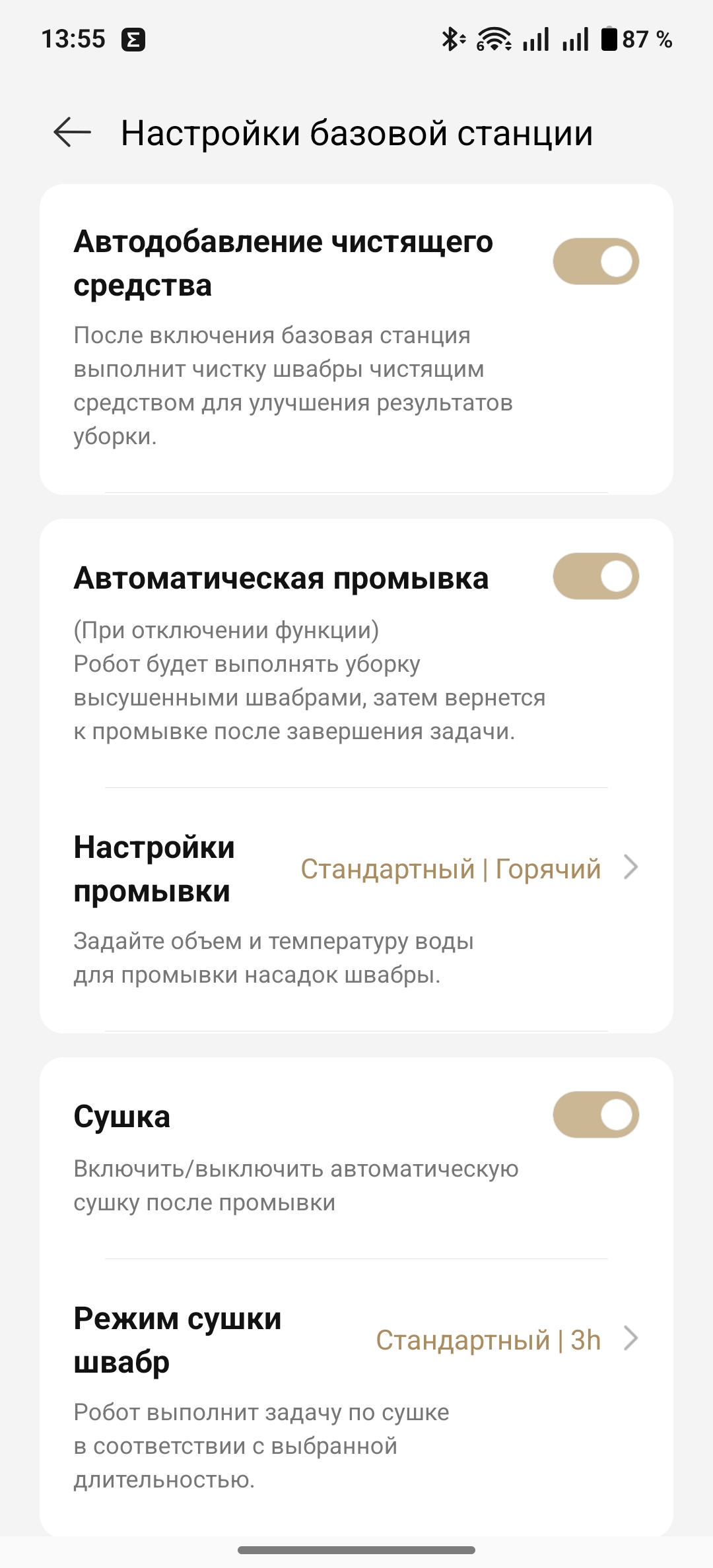Disable auto-adding of cleaning solution

coord(595,261)
